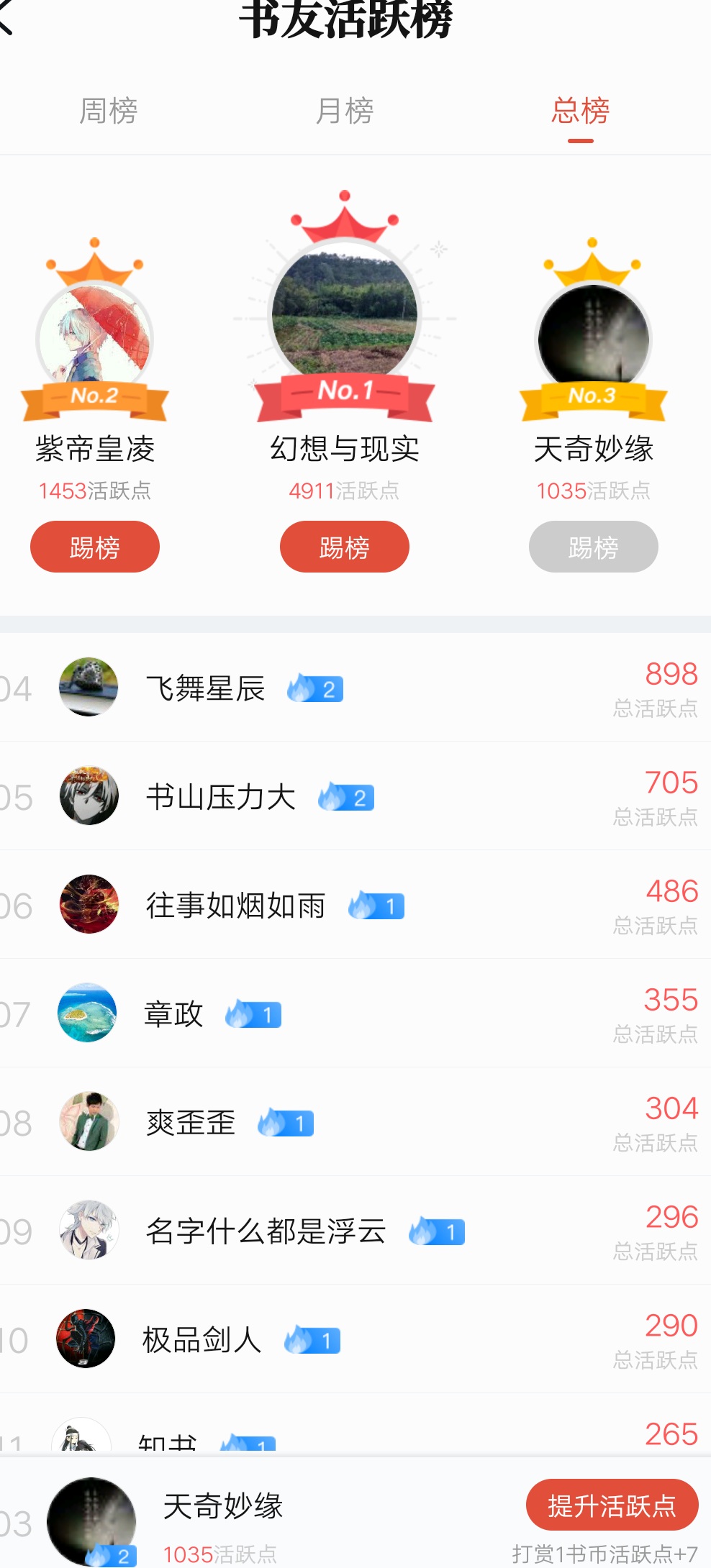Screen dimensions: 711x1568
Task: View 往事如烟如雨's profile row
Action: [355, 906]
